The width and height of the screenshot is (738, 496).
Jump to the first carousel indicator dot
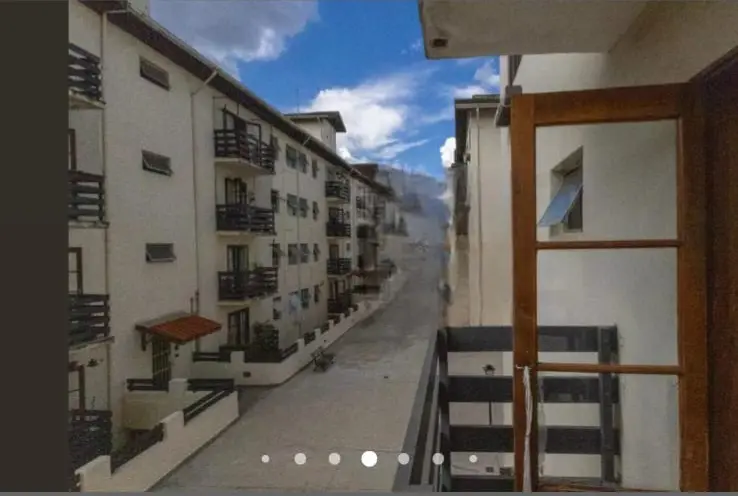265,459
